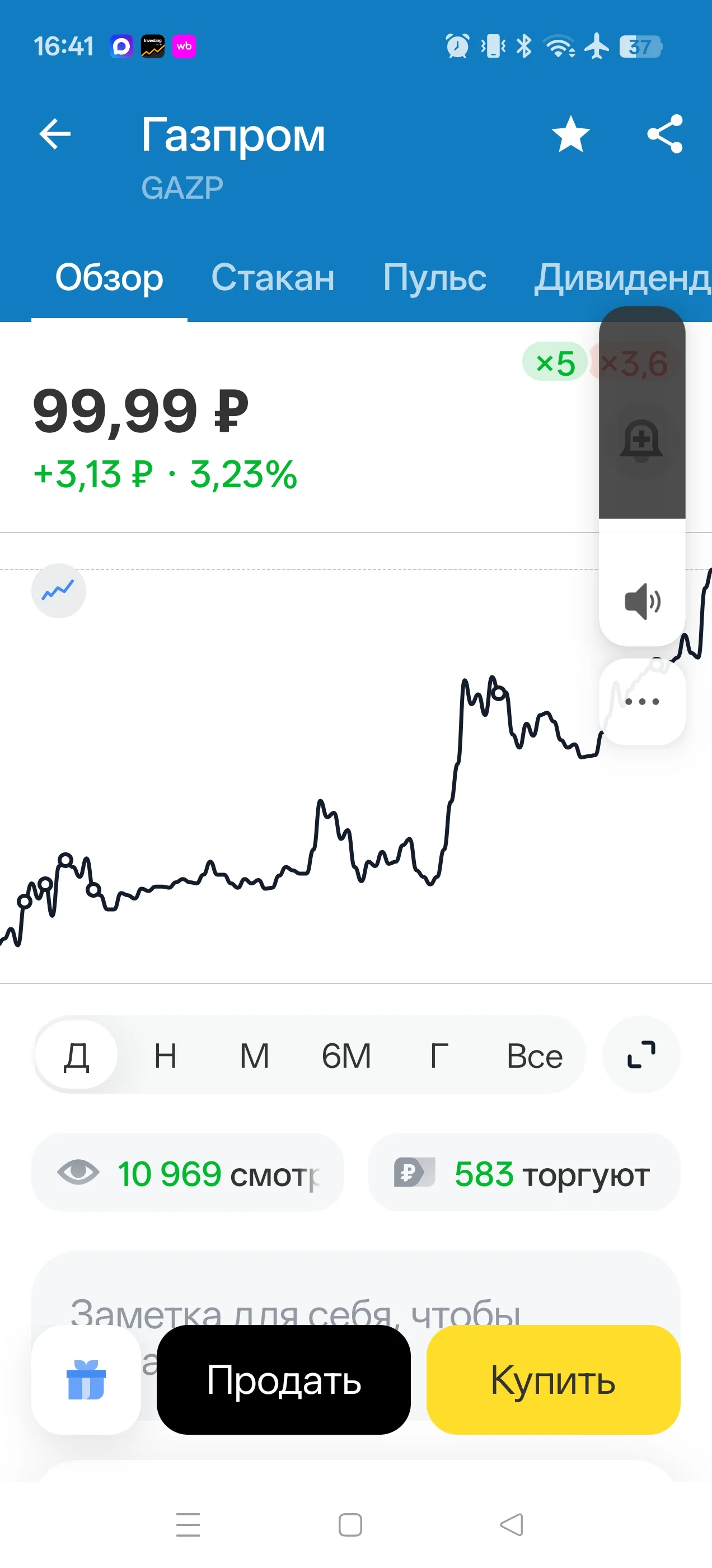Open the Пульс tab
The image size is (712, 1568).
(x=434, y=278)
